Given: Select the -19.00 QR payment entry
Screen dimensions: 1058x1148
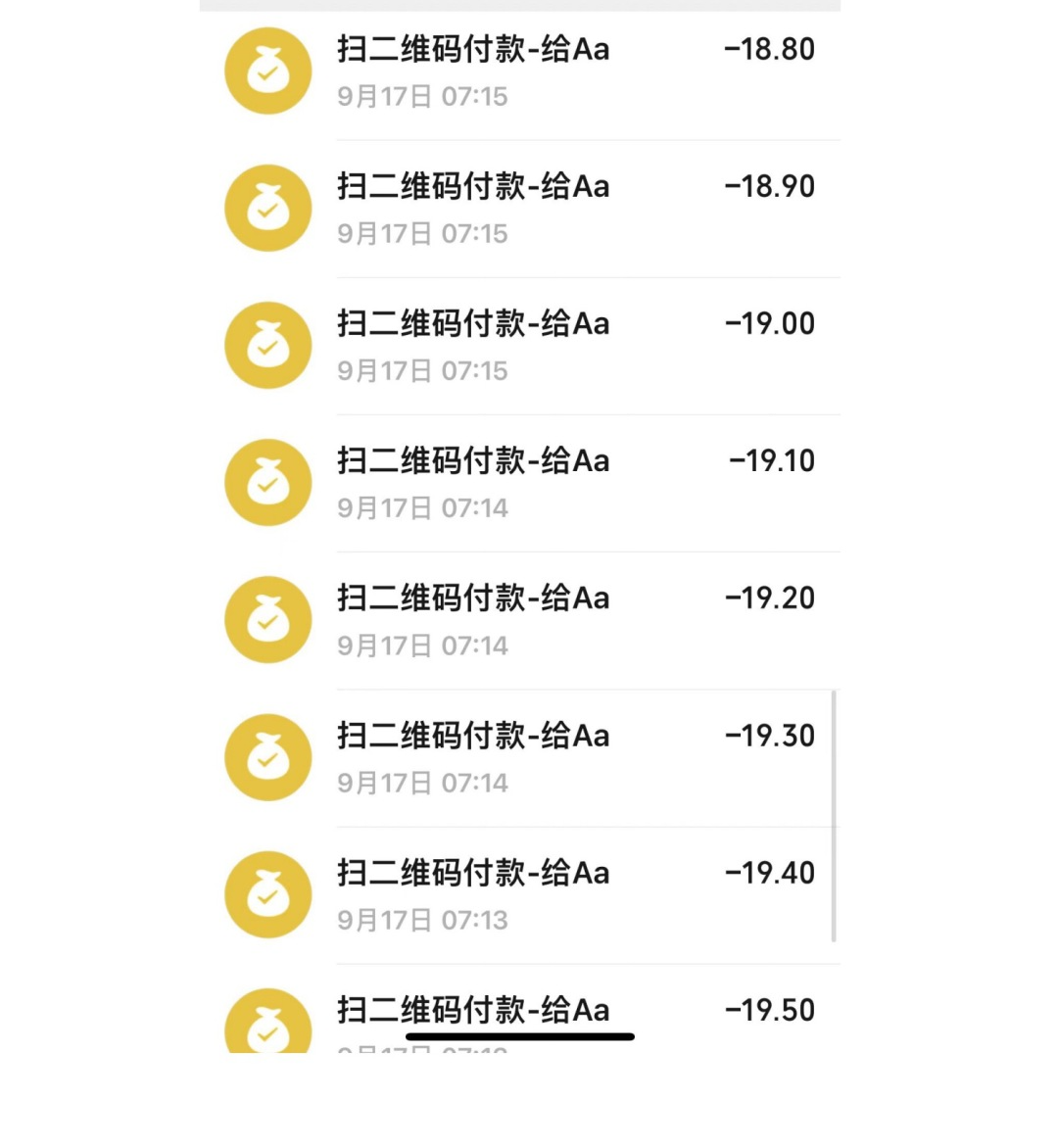Looking at the screenshot, I should click(519, 346).
